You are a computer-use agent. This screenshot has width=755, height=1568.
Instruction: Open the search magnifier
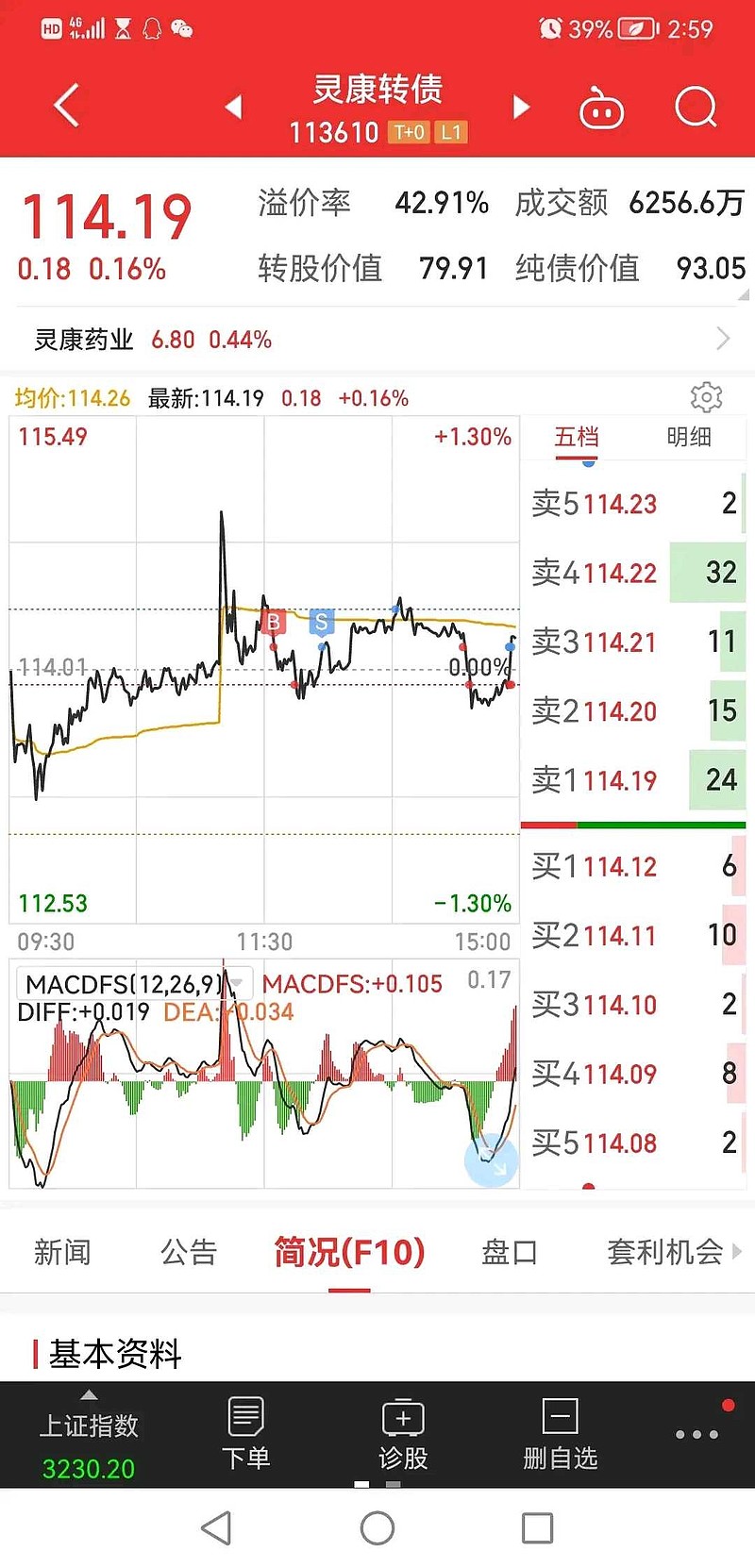[x=696, y=107]
